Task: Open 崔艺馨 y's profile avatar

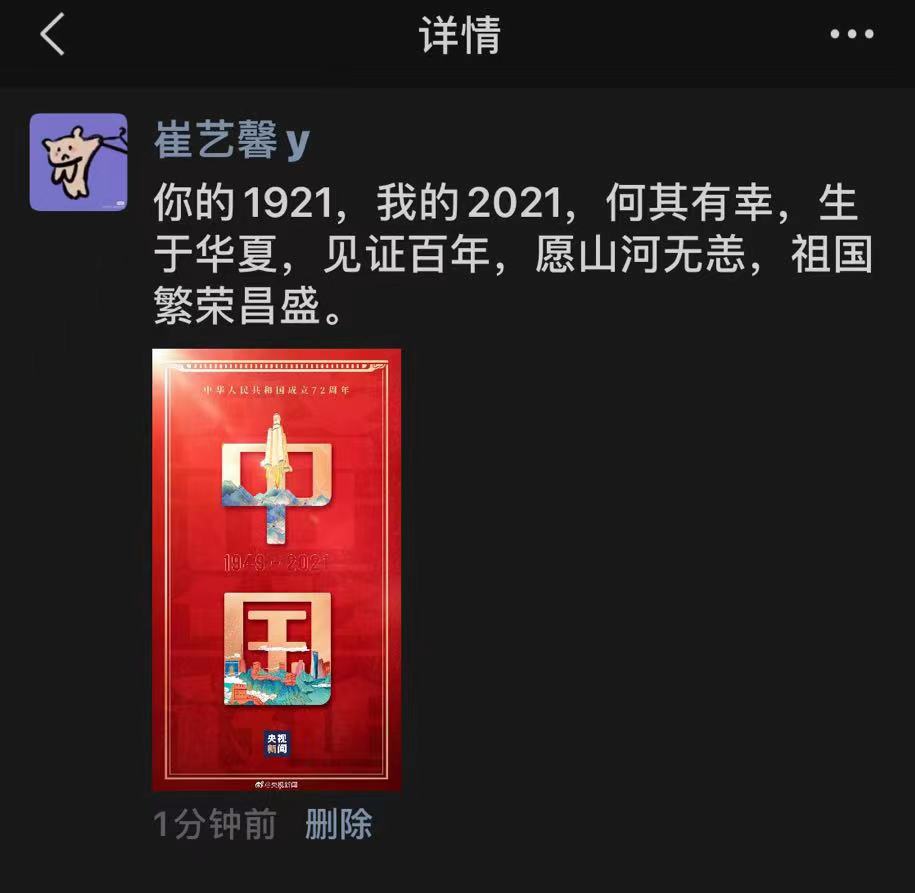Action: (78, 162)
